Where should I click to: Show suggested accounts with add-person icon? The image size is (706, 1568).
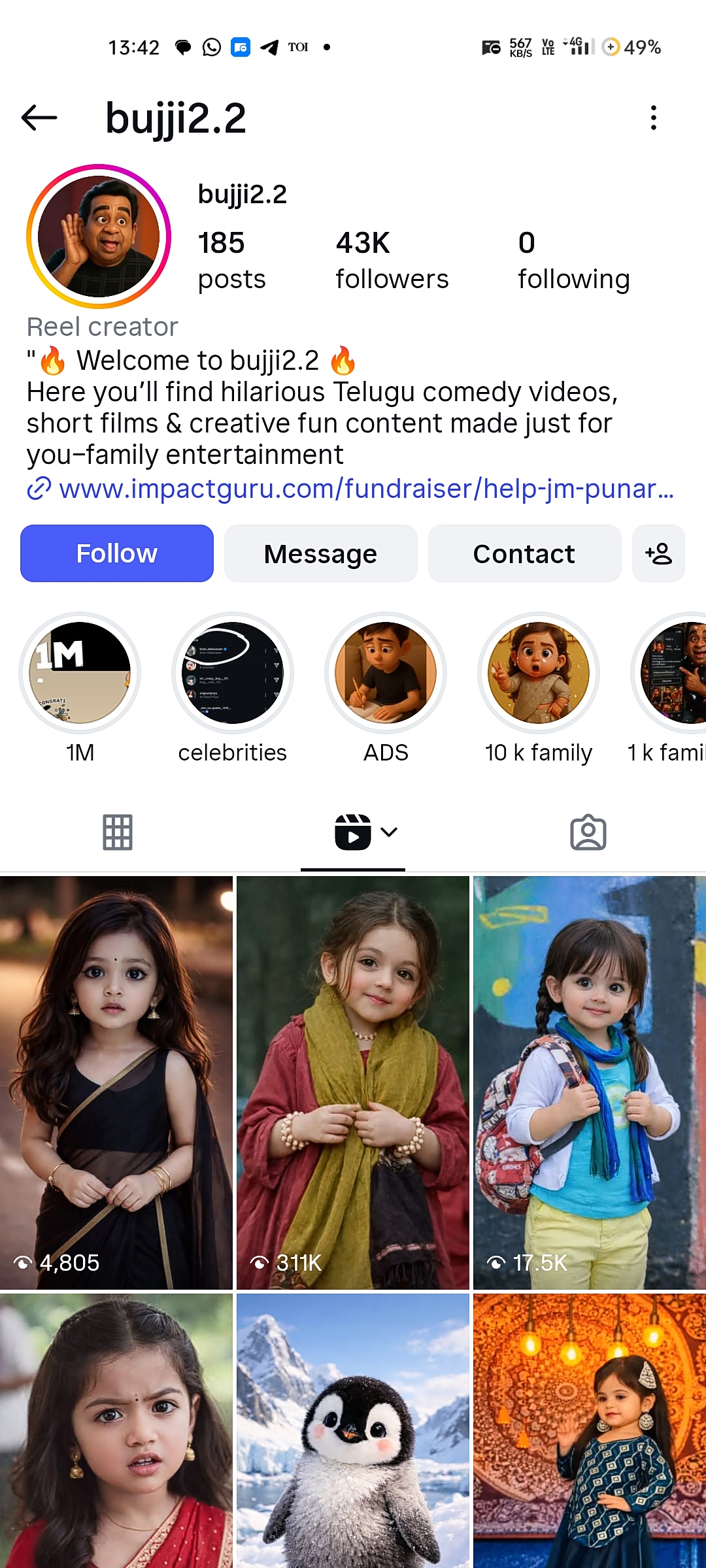pyautogui.click(x=658, y=553)
